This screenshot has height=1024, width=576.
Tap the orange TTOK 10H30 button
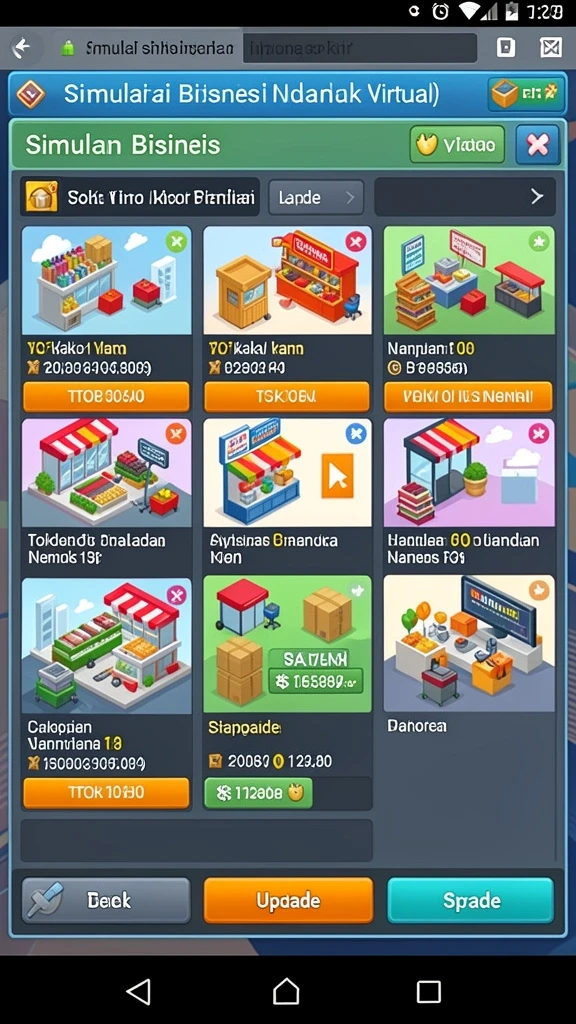pos(106,793)
